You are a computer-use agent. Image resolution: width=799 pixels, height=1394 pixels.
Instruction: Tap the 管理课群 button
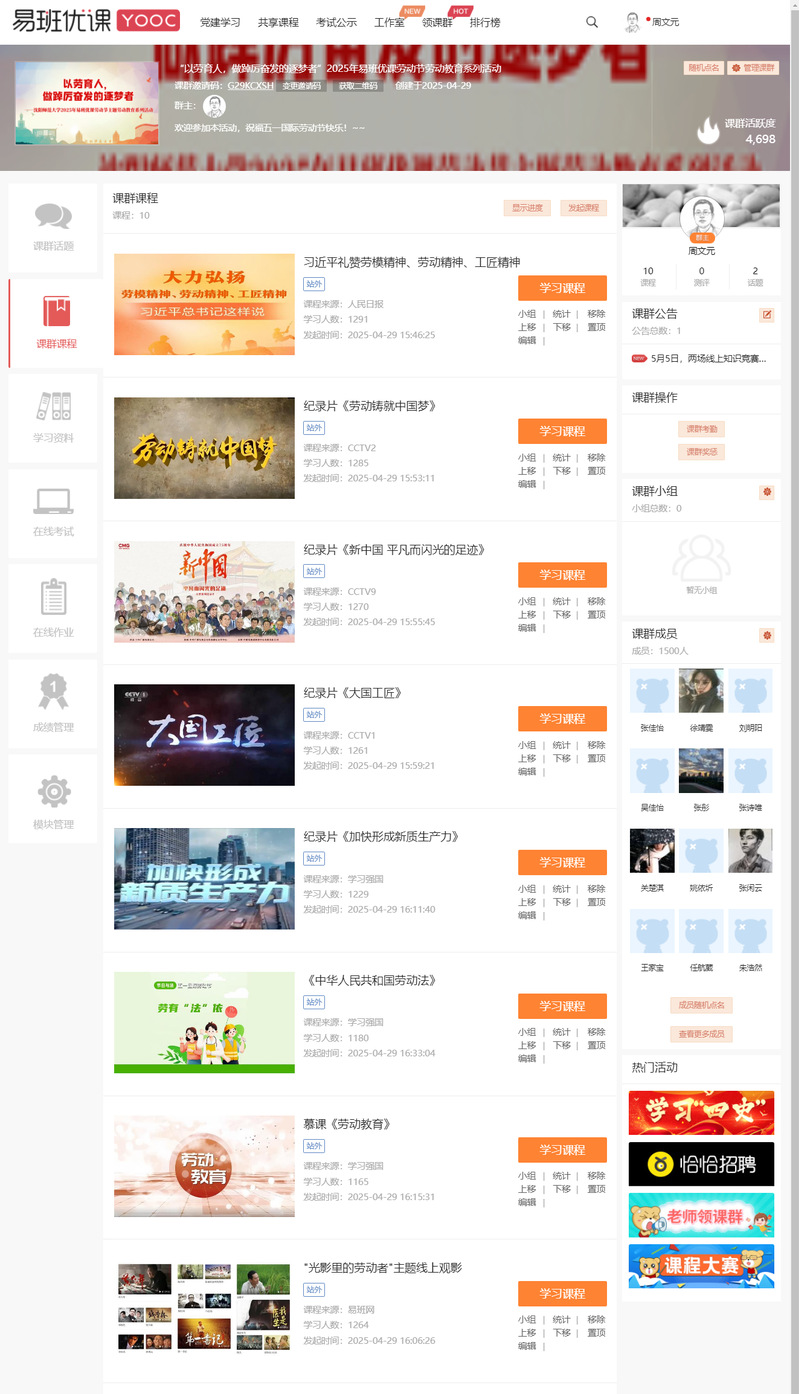tap(753, 68)
